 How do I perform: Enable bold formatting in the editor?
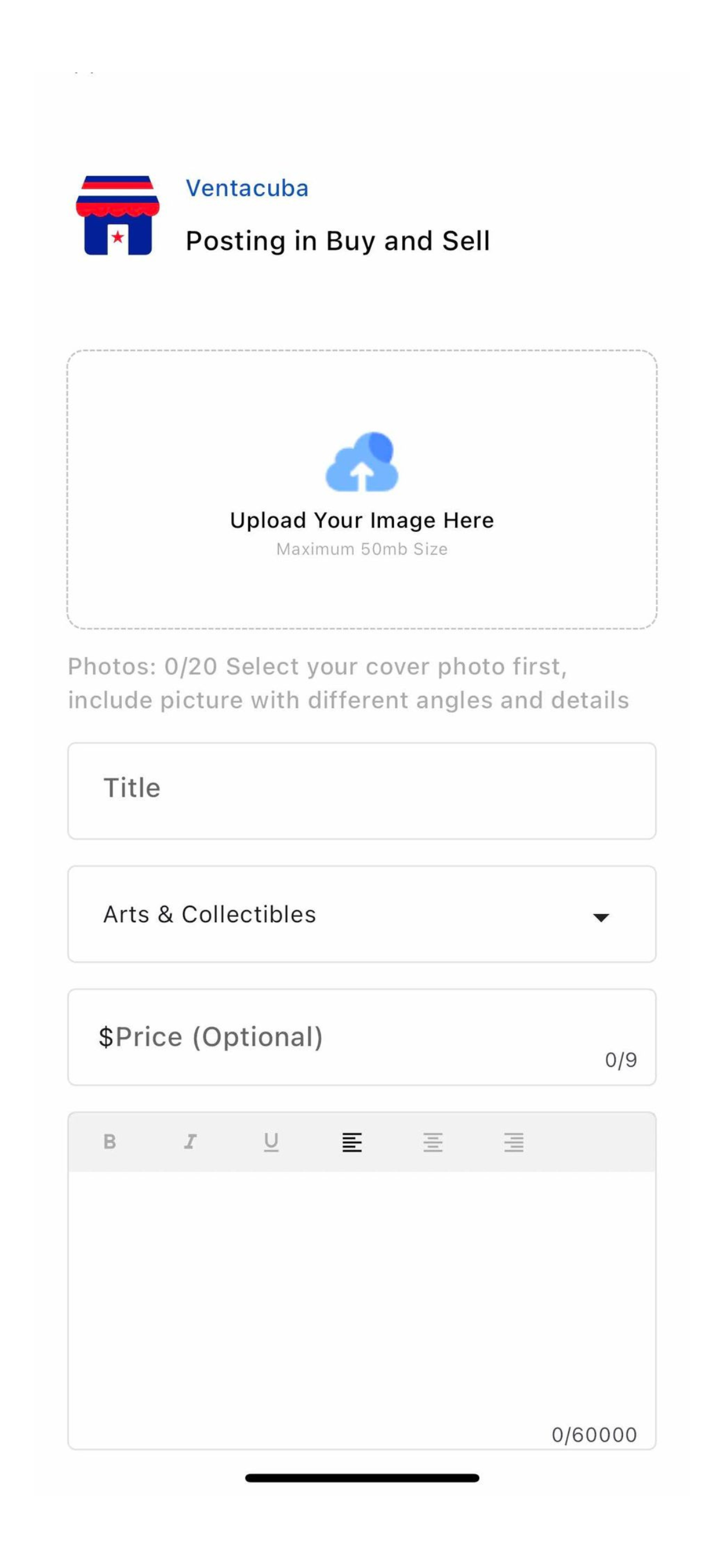tap(110, 1142)
